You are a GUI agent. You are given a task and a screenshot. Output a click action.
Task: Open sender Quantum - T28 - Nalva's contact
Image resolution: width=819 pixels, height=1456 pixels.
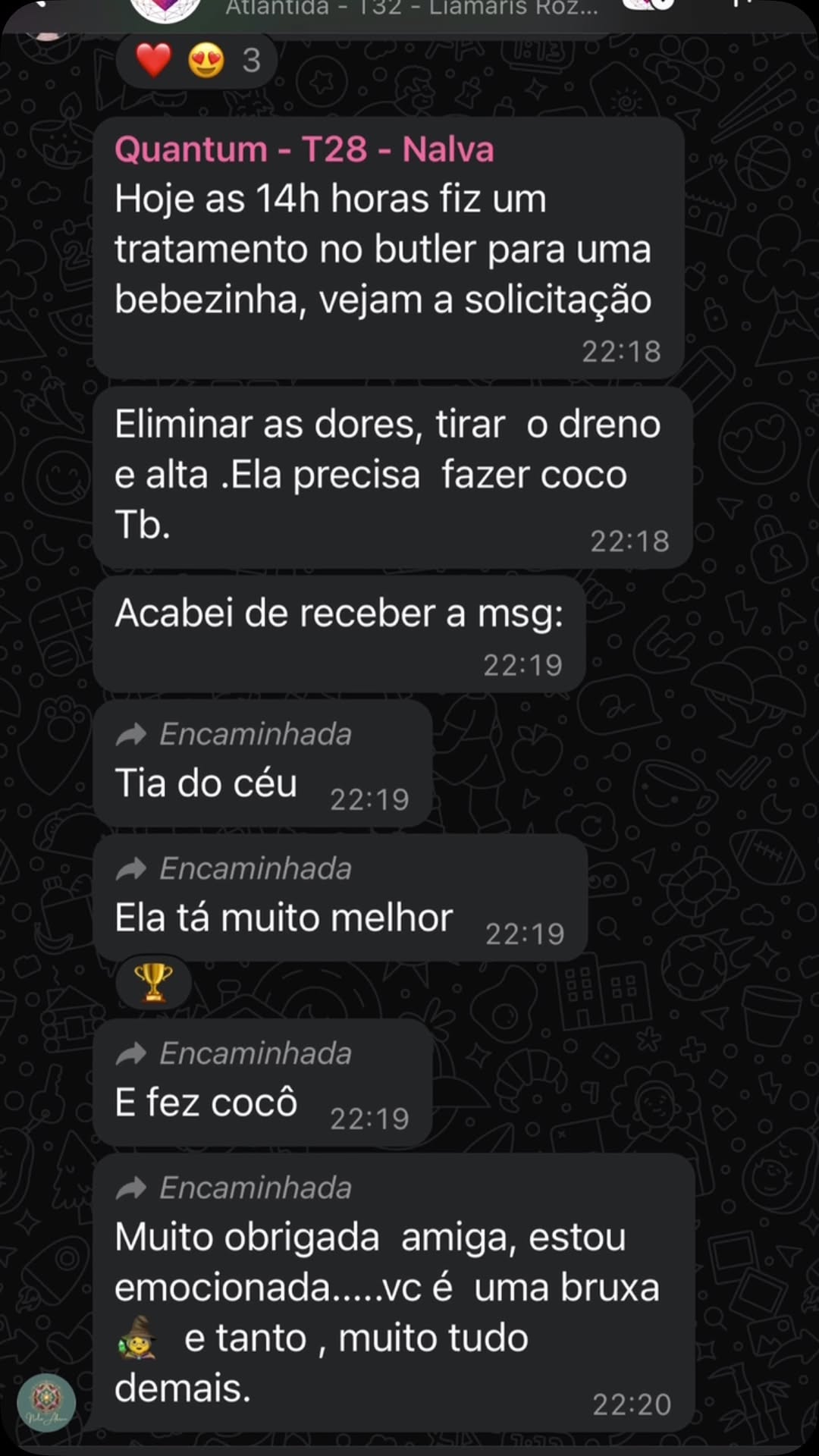pyautogui.click(x=304, y=149)
